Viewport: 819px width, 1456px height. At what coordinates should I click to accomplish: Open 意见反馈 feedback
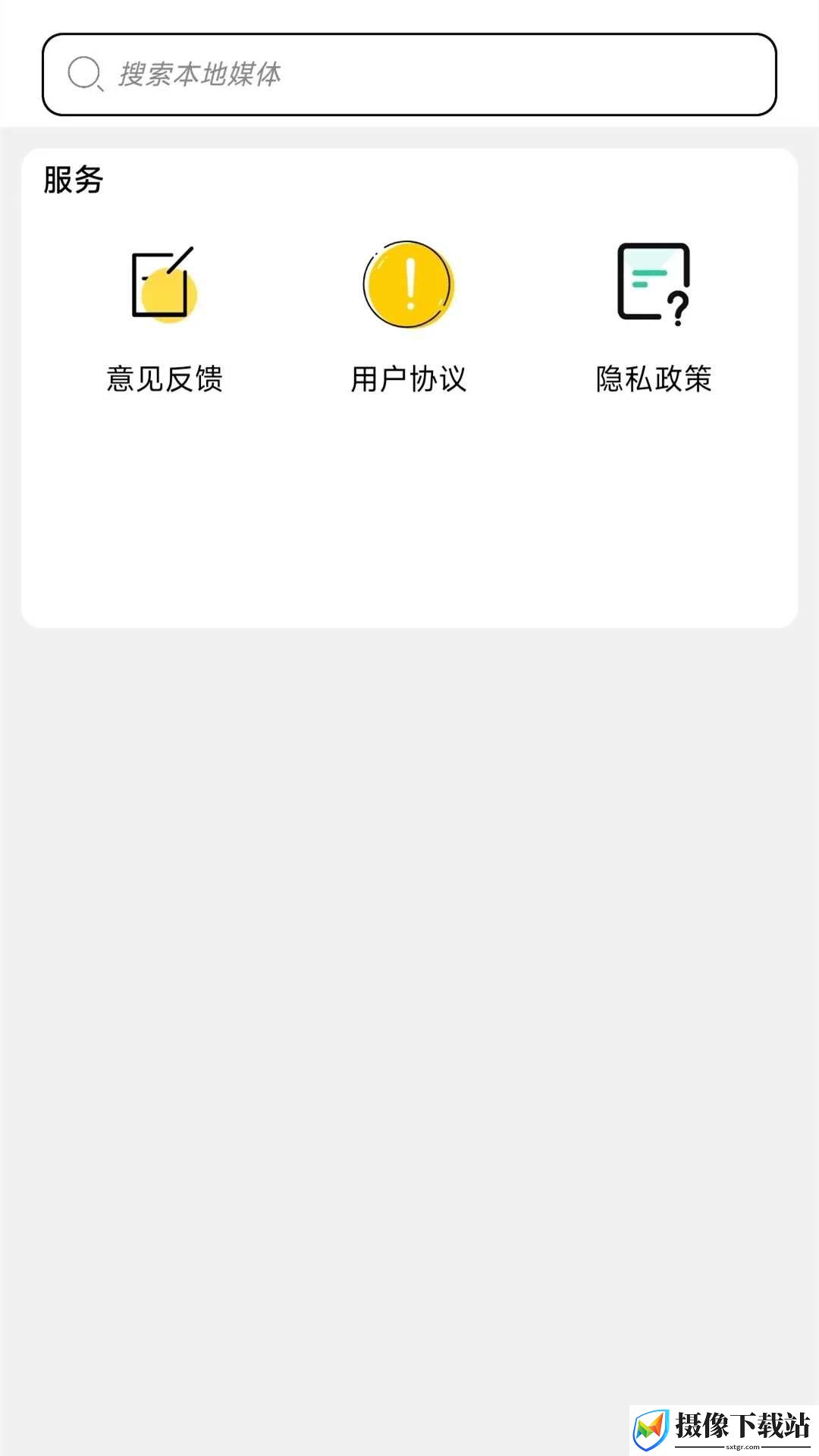point(165,318)
